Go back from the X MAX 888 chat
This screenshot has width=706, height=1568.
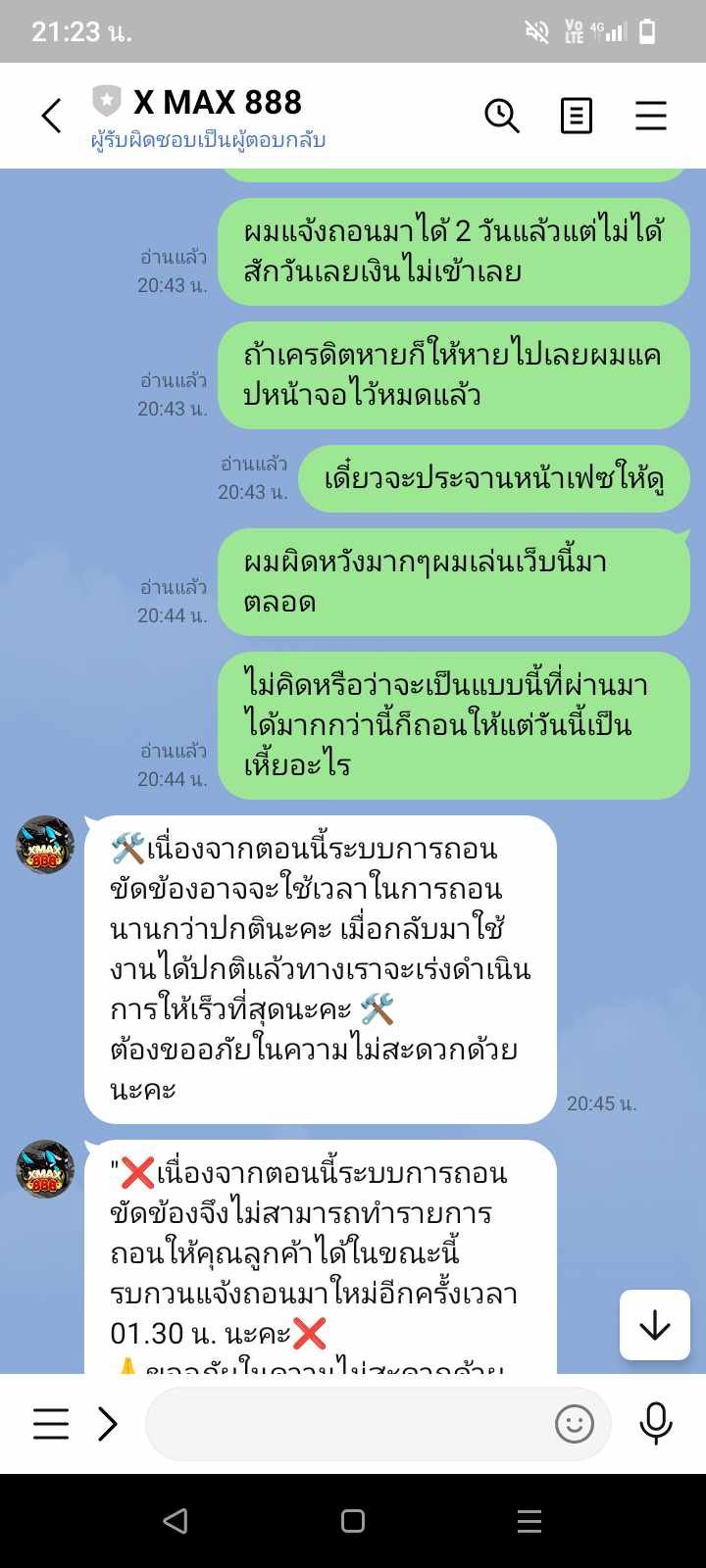point(51,116)
